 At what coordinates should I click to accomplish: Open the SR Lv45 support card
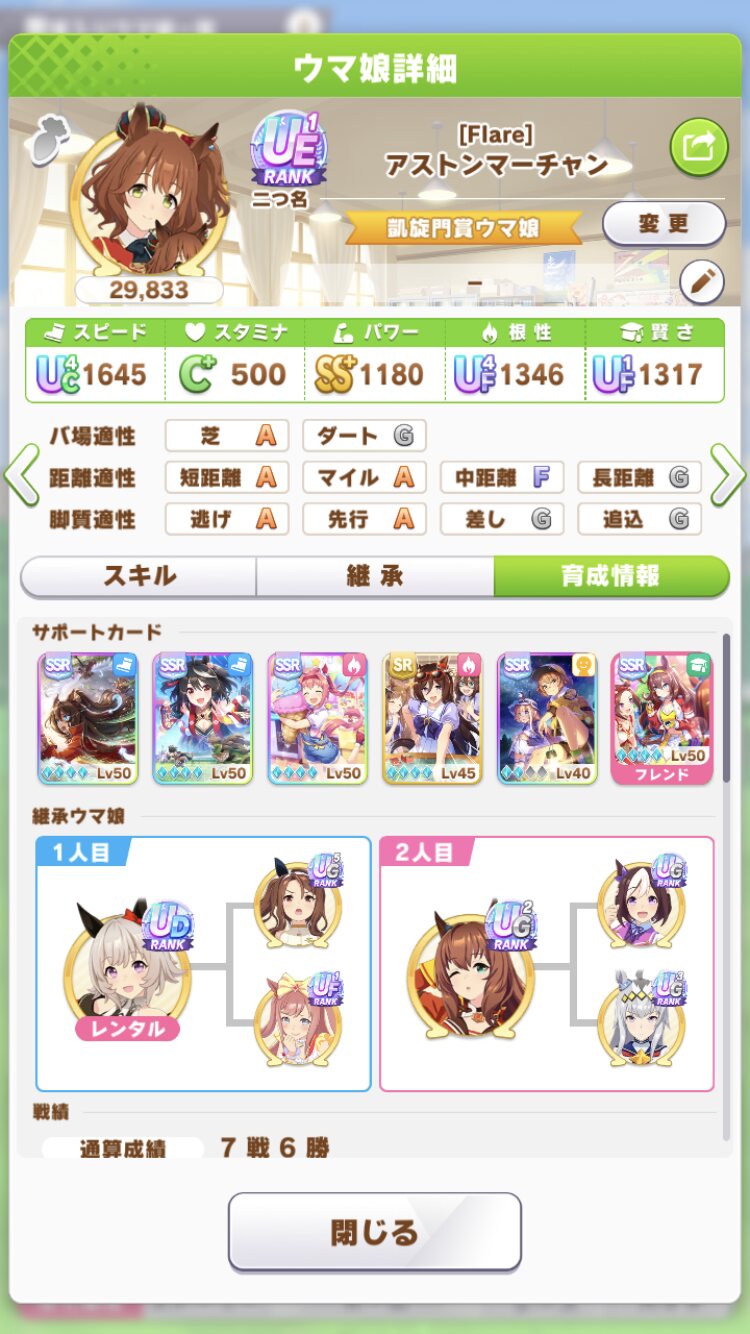coord(432,719)
